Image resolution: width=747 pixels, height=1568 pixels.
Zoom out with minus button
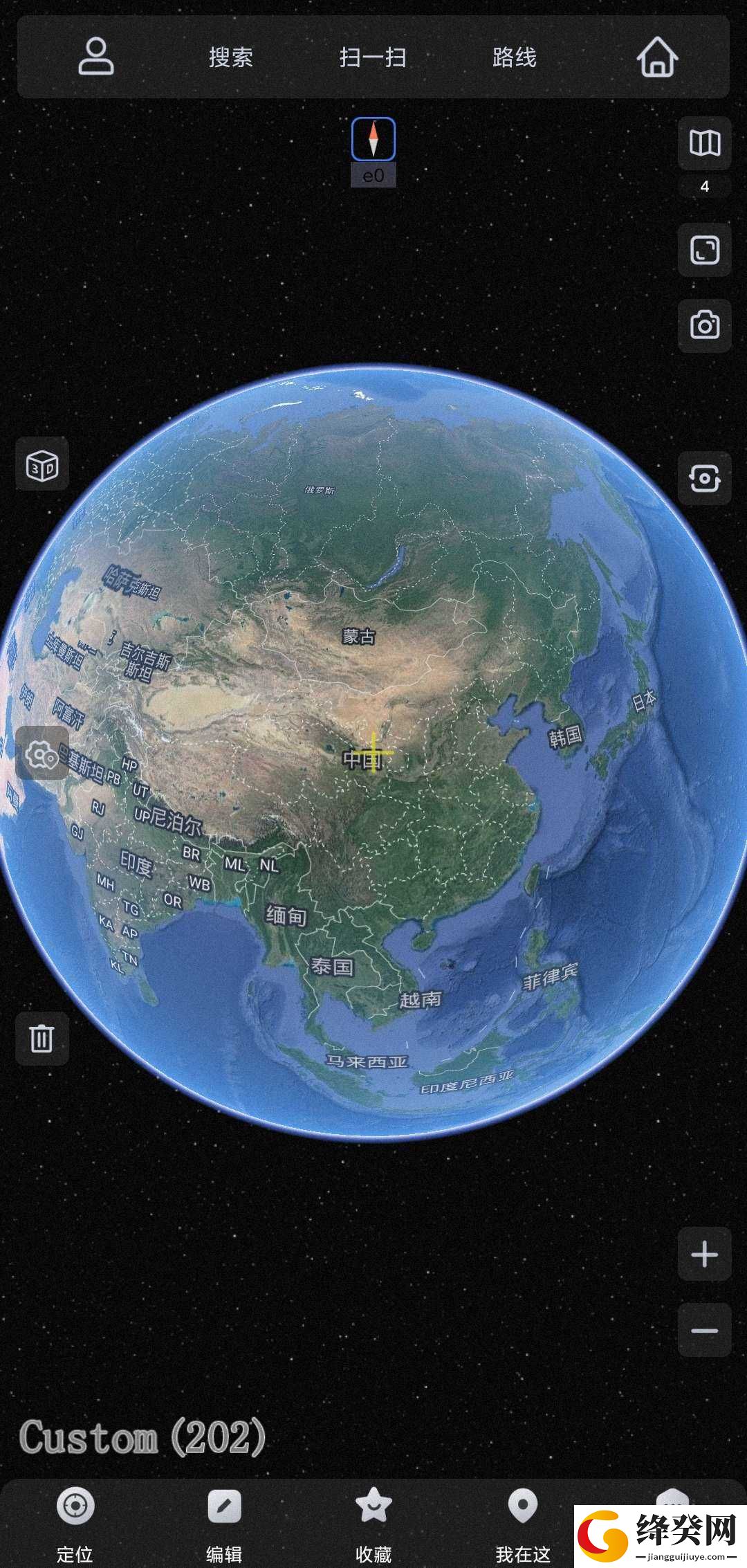705,1330
